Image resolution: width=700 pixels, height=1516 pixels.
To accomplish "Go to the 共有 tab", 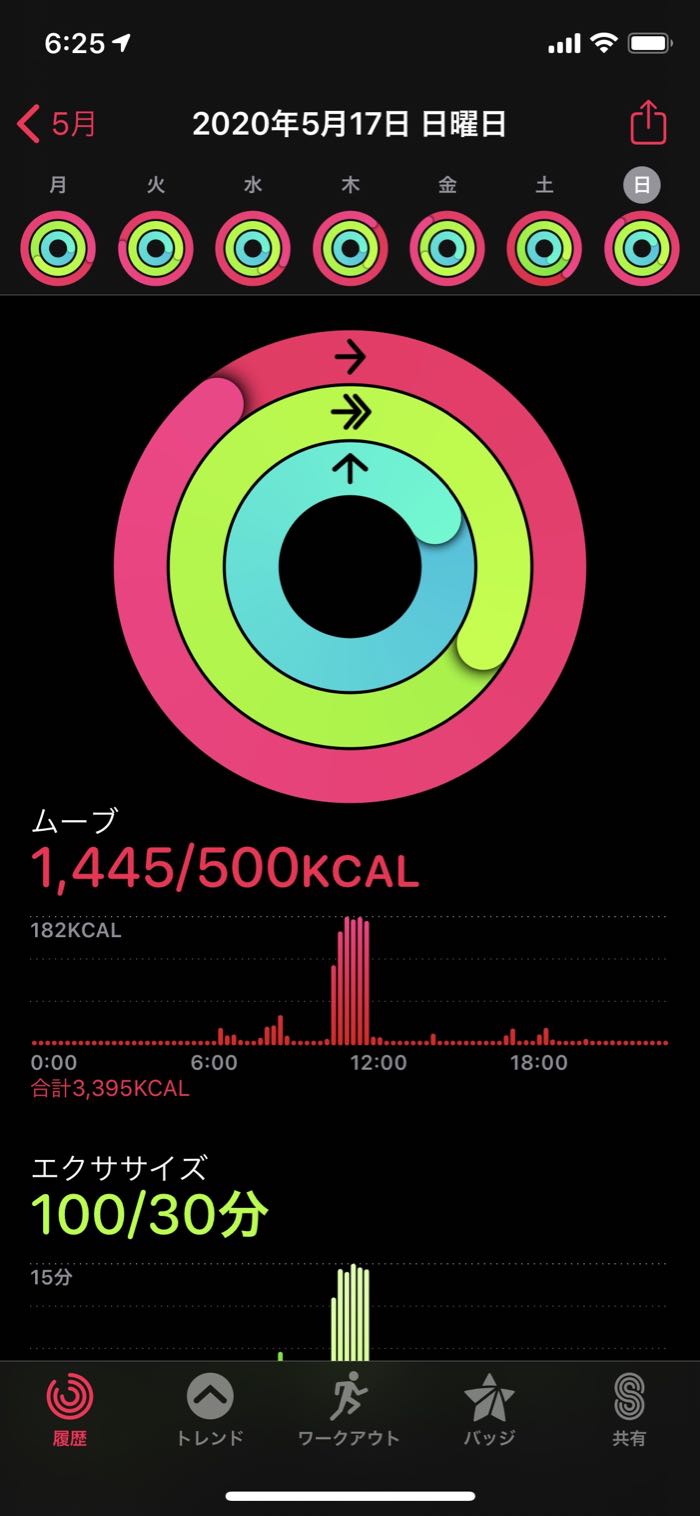I will tap(629, 1410).
